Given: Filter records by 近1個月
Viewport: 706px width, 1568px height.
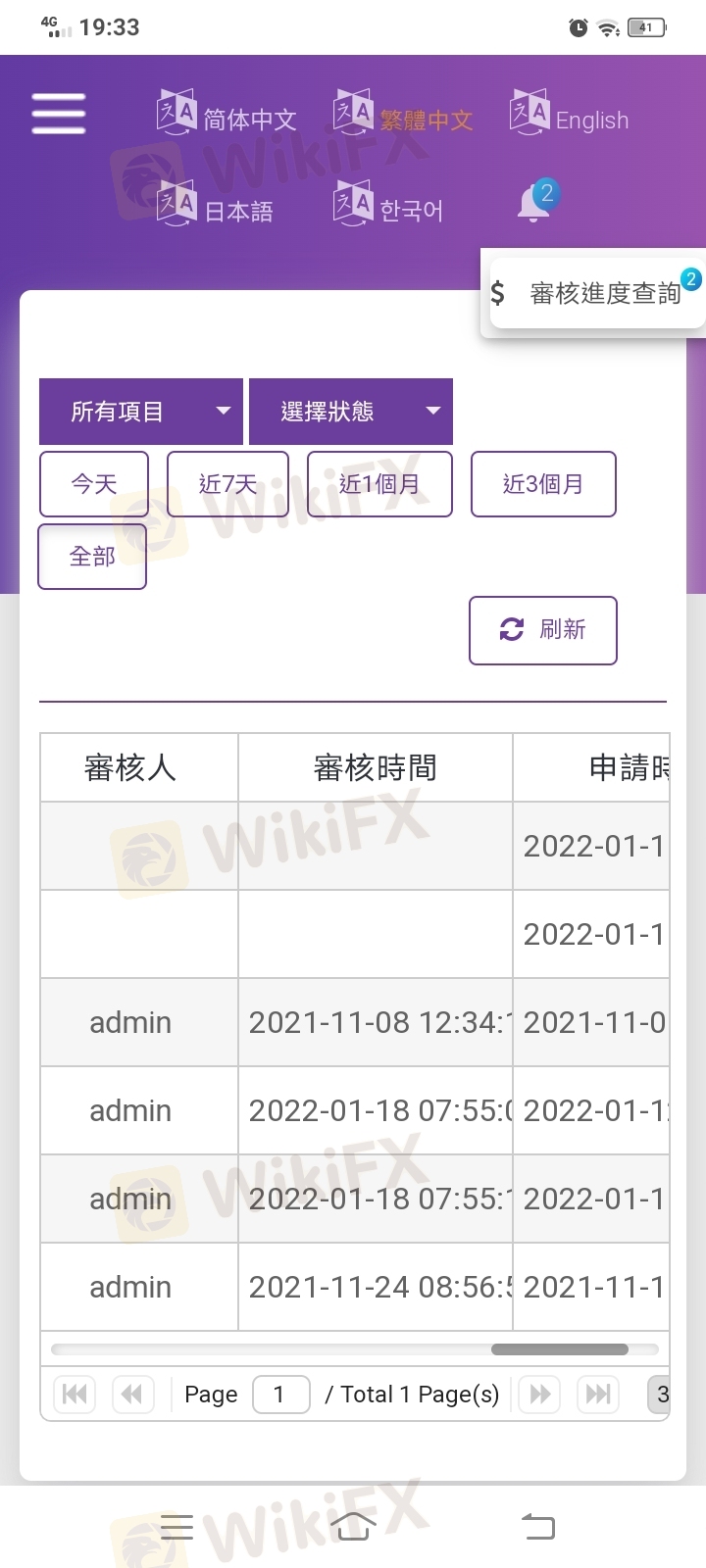Looking at the screenshot, I should [379, 484].
